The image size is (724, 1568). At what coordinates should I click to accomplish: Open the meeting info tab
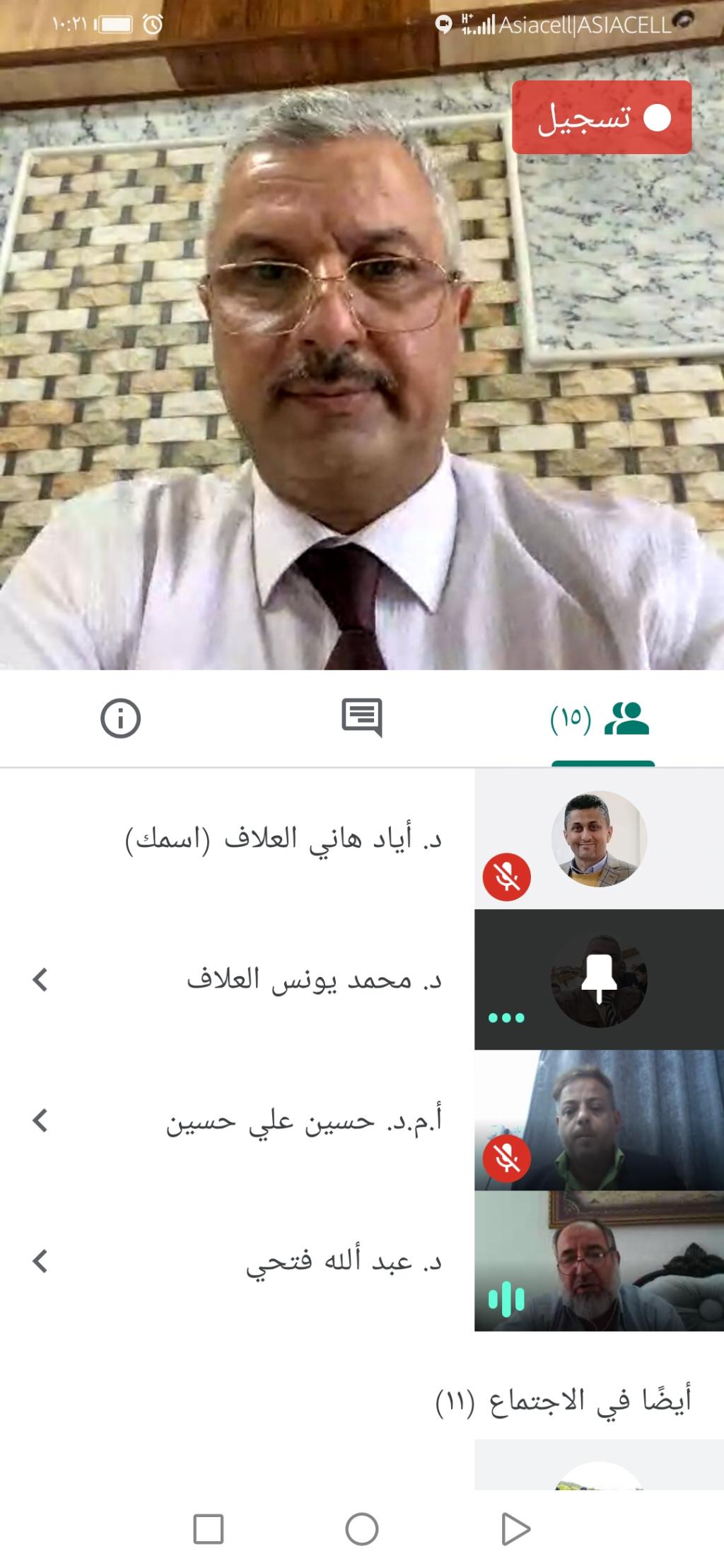pyautogui.click(x=120, y=719)
